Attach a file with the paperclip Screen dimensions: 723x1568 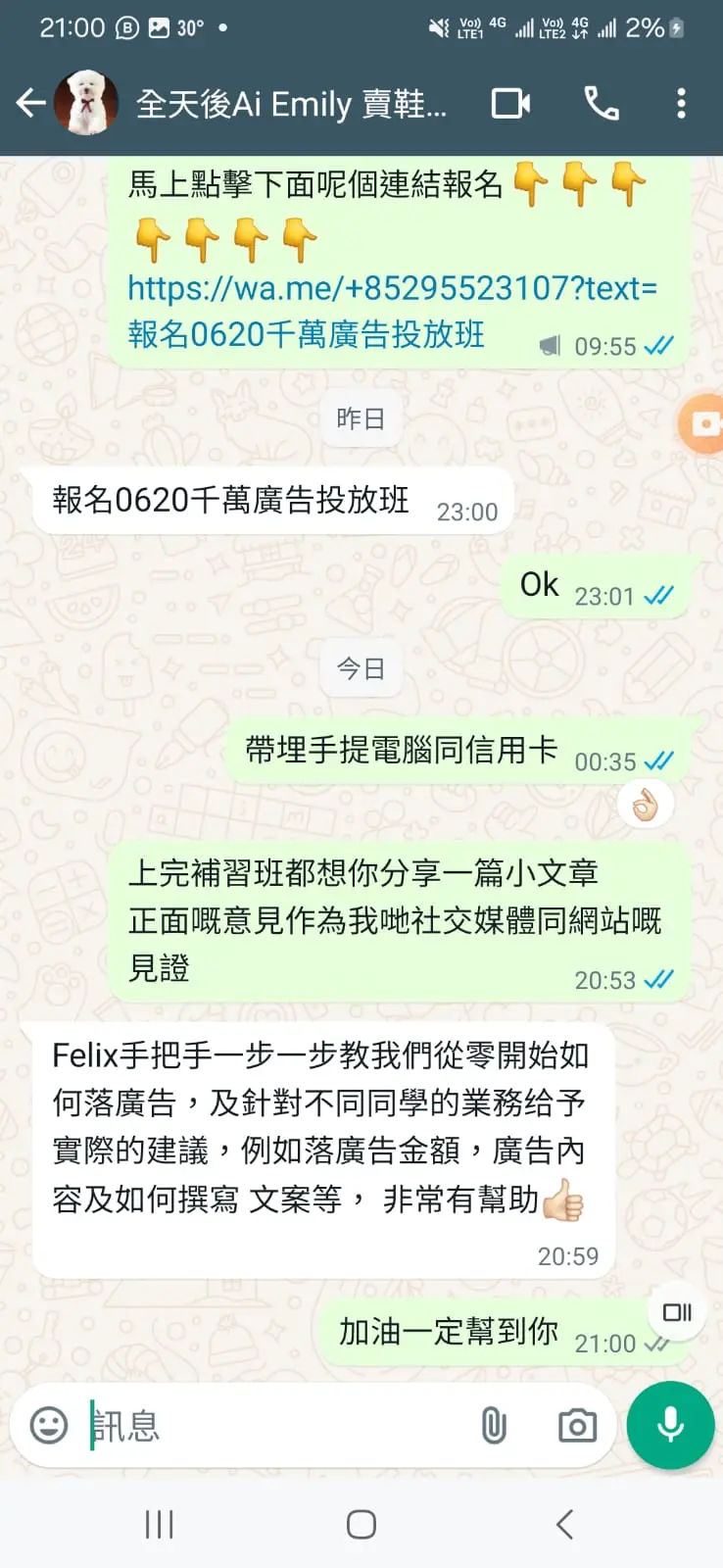[x=494, y=1425]
